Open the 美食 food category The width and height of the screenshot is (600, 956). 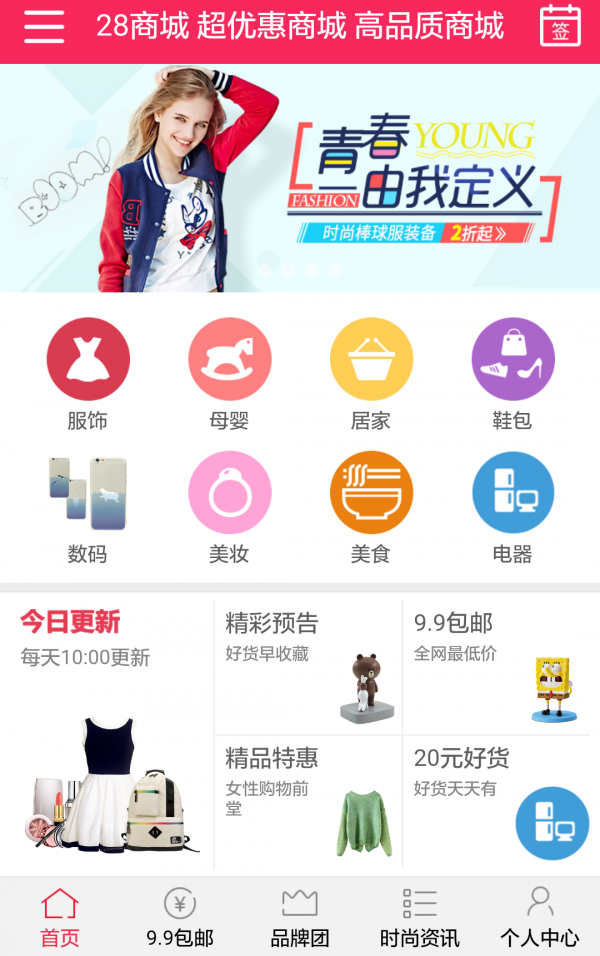371,507
